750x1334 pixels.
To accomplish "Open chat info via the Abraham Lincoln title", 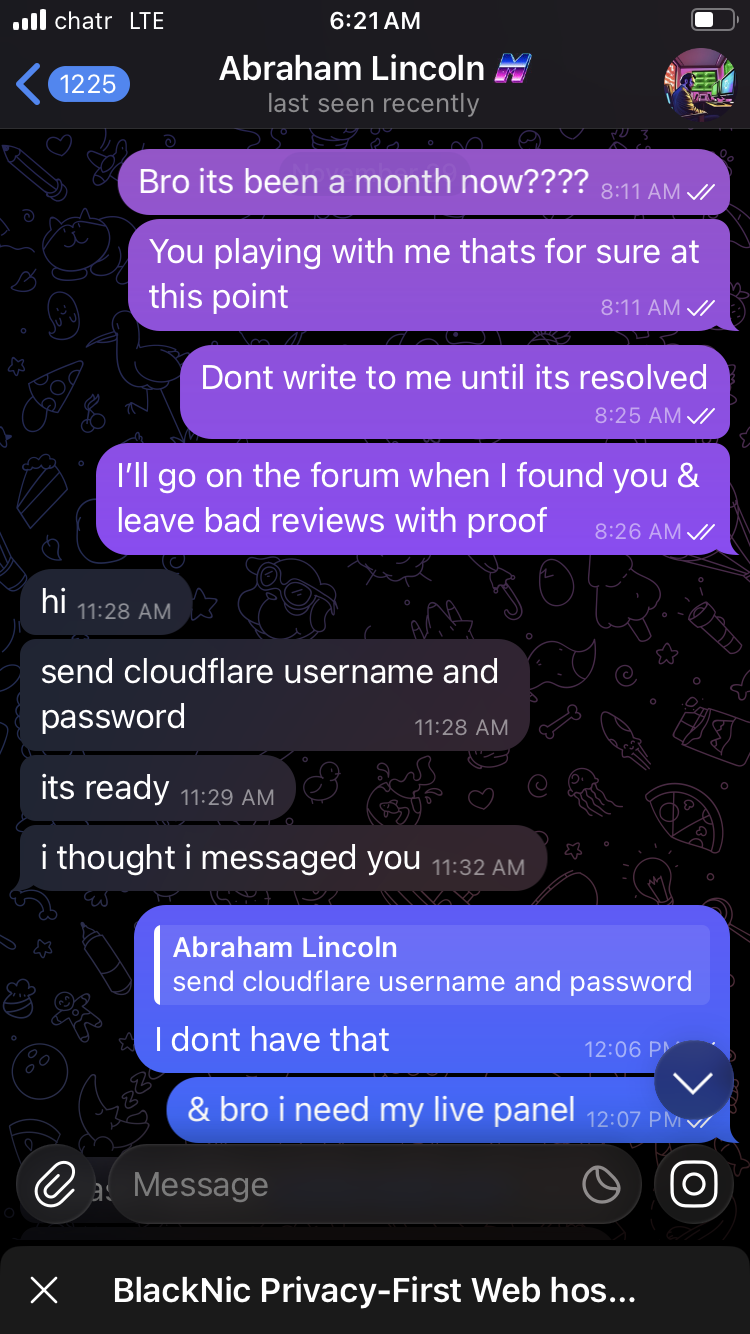I will [373, 70].
